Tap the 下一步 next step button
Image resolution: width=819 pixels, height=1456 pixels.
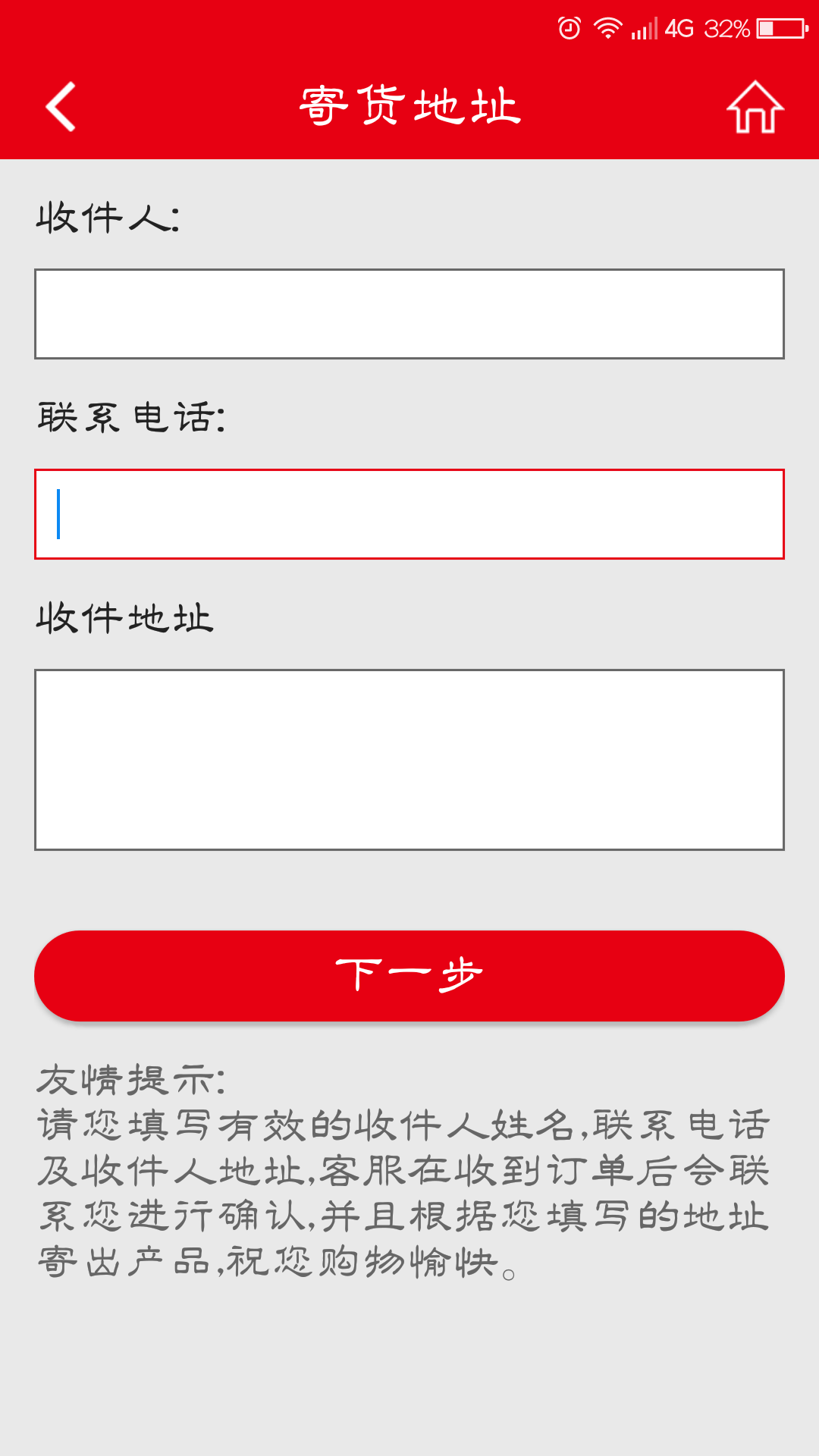point(409,976)
